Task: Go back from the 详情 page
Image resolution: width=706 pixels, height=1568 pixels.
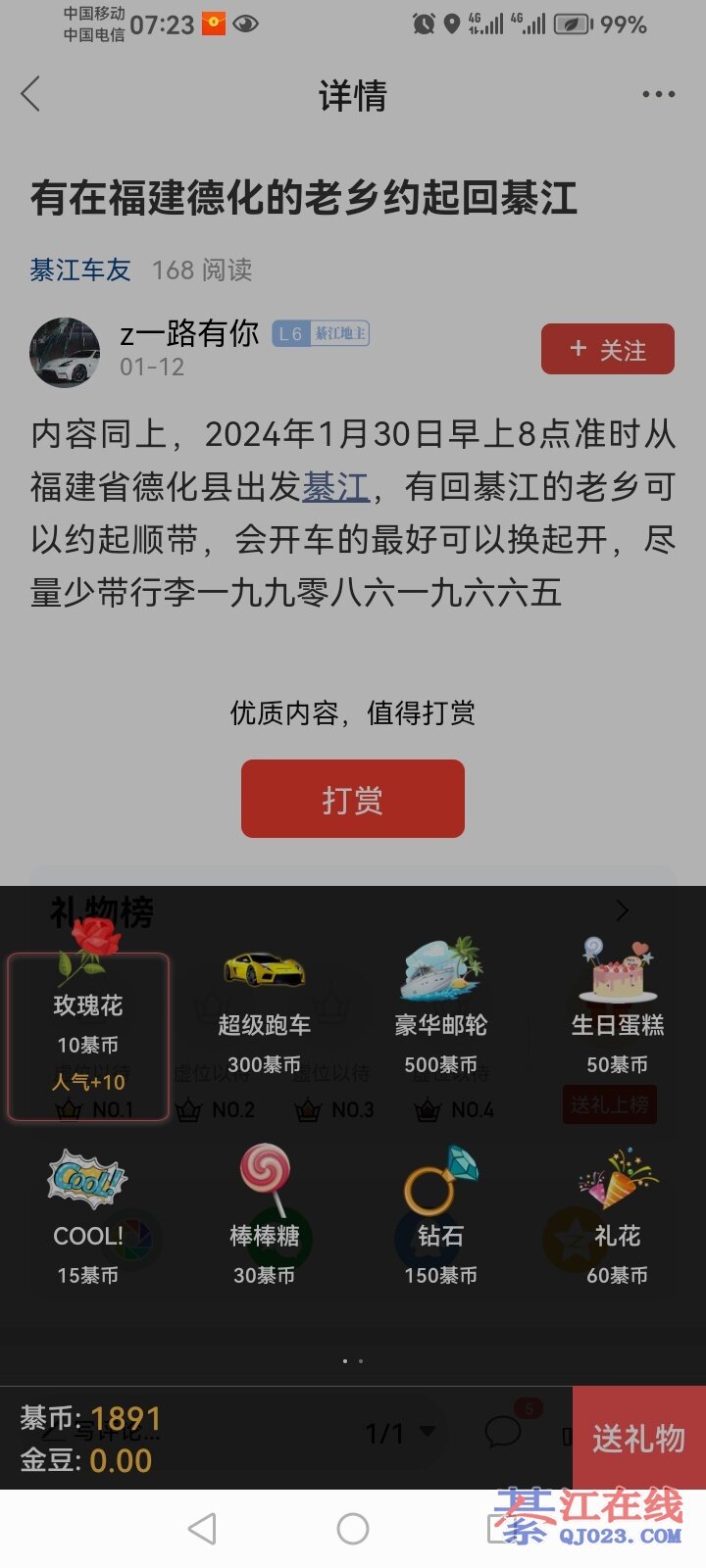Action: [x=31, y=95]
